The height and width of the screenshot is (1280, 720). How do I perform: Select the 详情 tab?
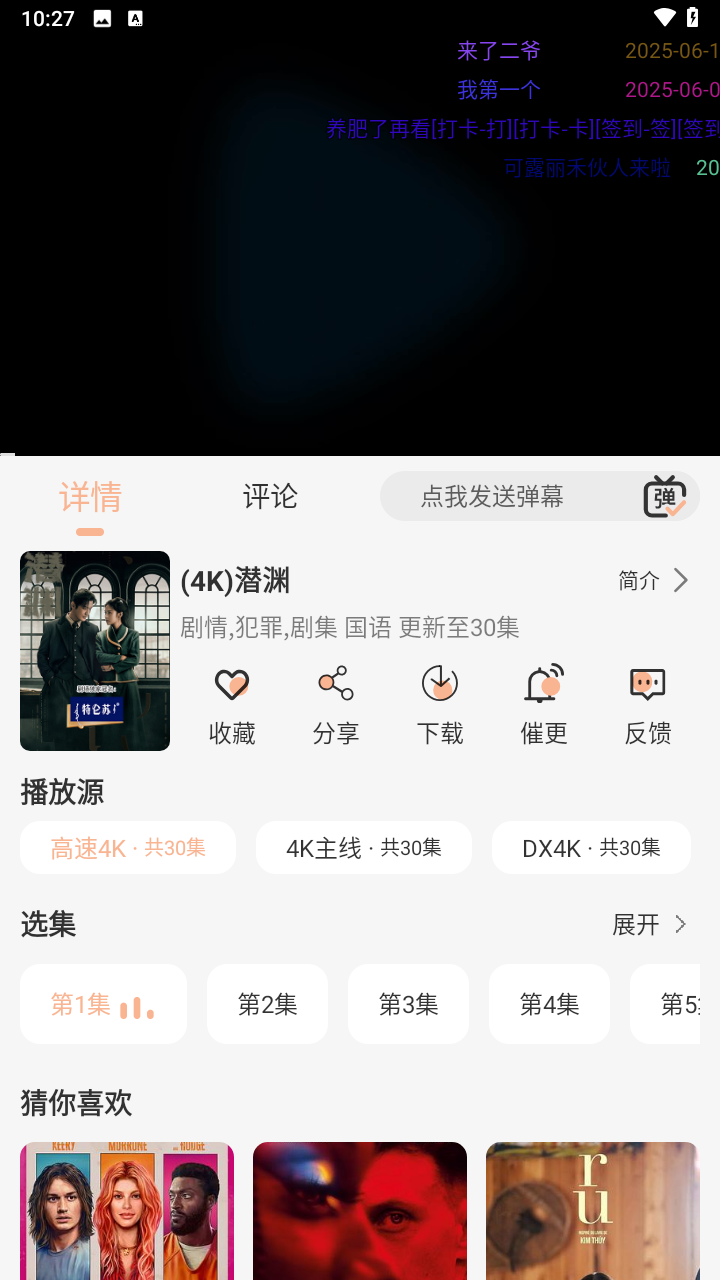[x=90, y=496]
